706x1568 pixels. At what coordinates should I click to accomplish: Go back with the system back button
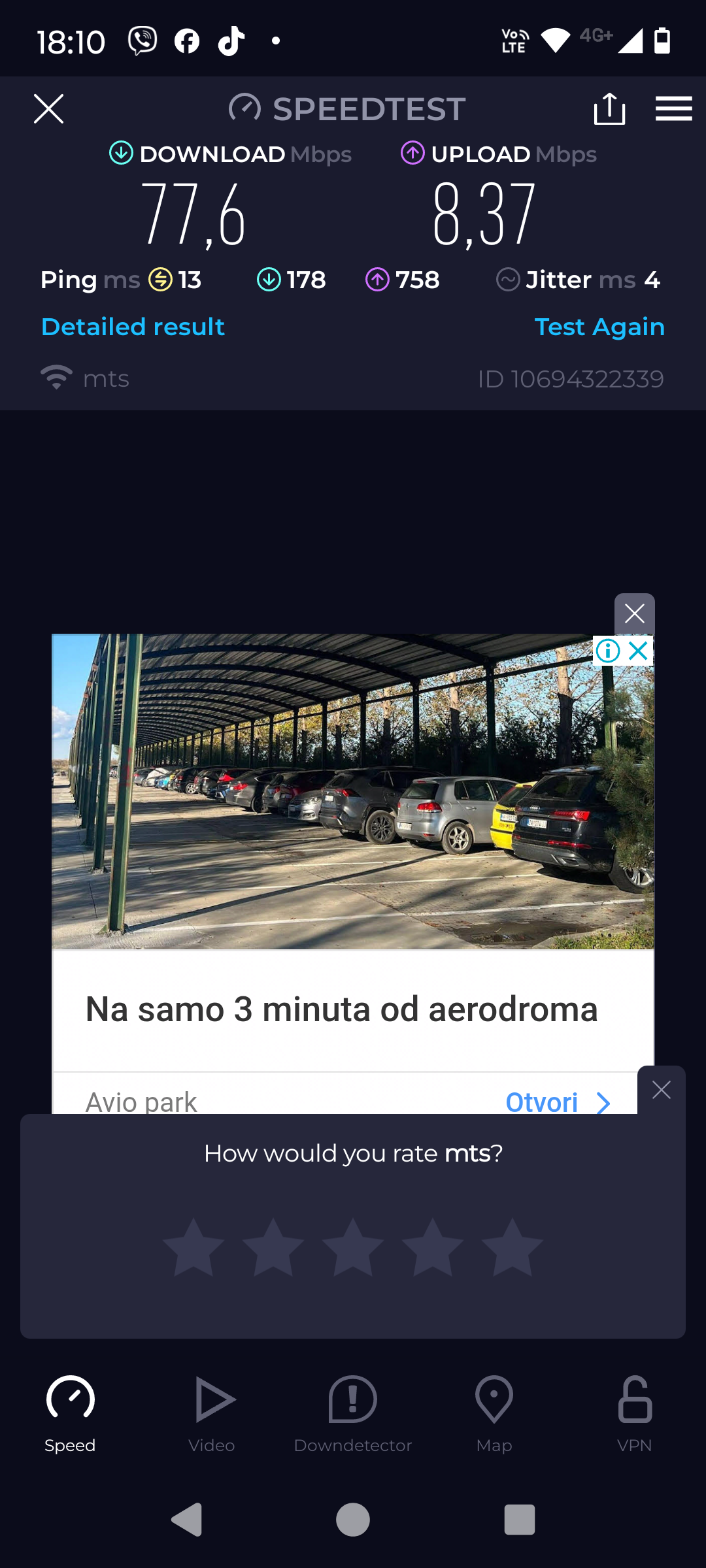(187, 1519)
